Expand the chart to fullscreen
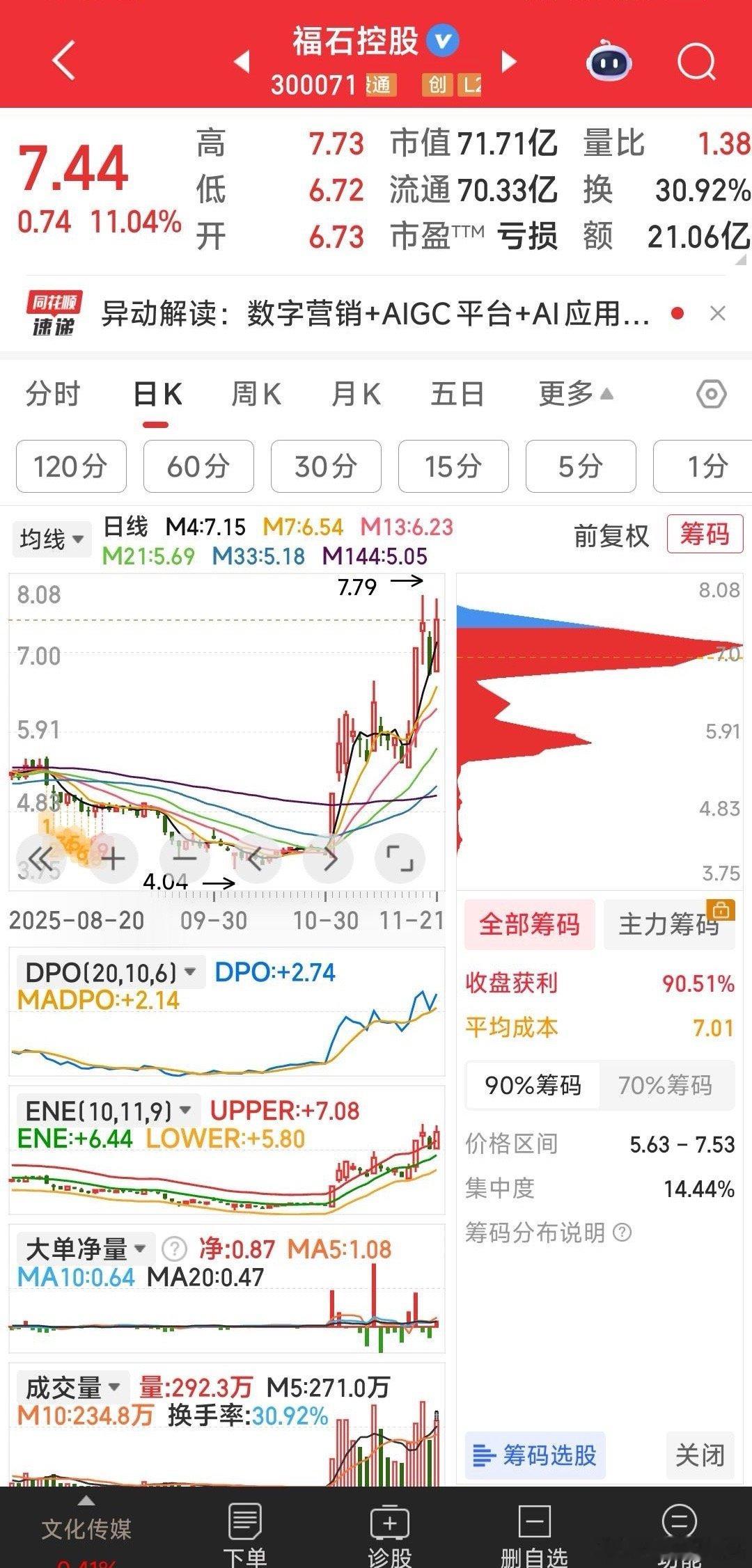Screen dimensions: 752x1568 (400, 859)
